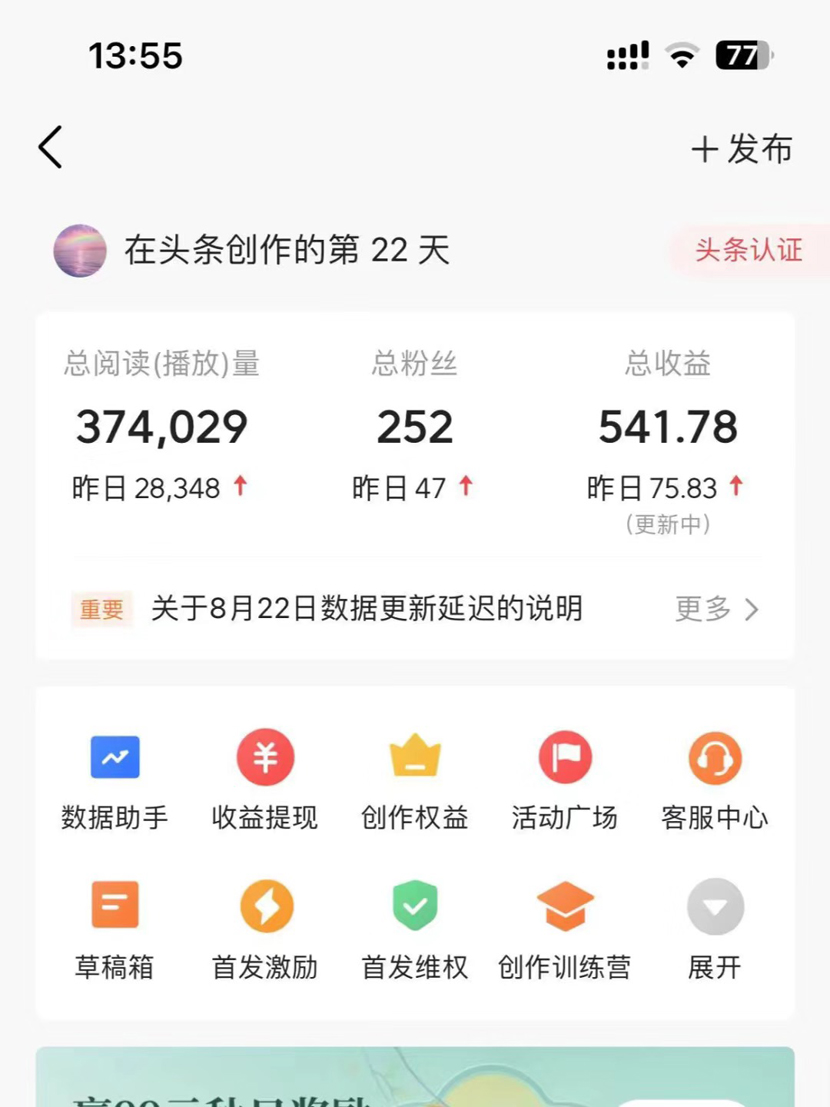
Task: Open the 头条认证 certification badge
Action: [748, 250]
